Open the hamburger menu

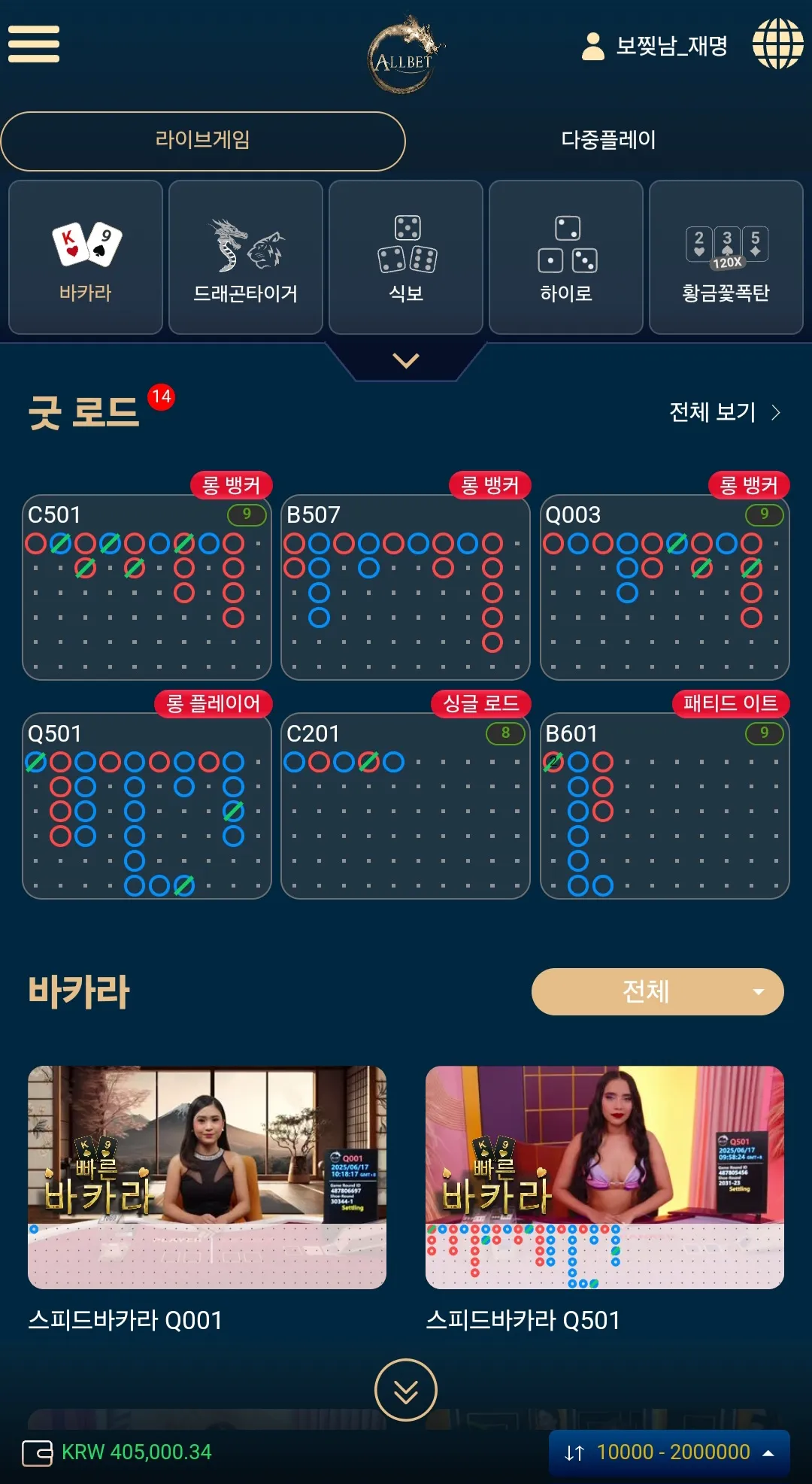[x=34, y=44]
